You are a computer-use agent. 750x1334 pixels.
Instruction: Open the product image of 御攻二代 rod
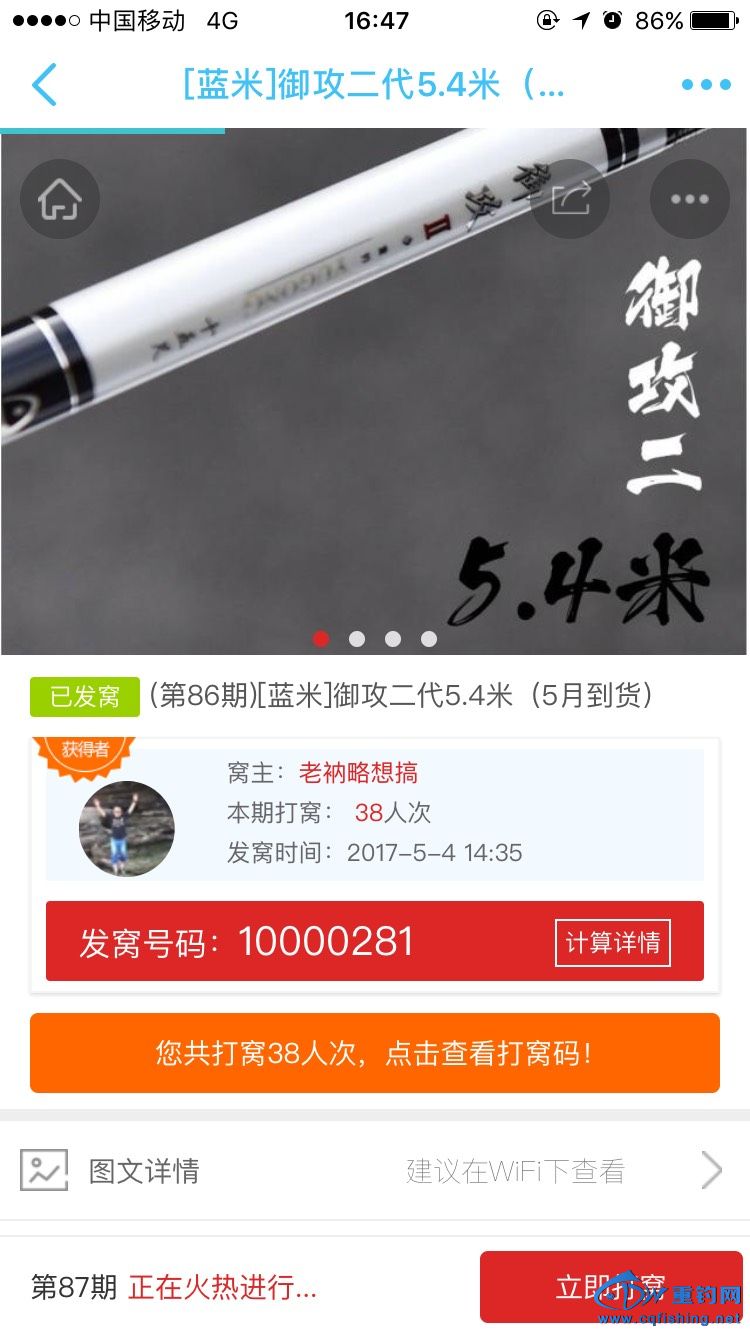click(x=374, y=420)
